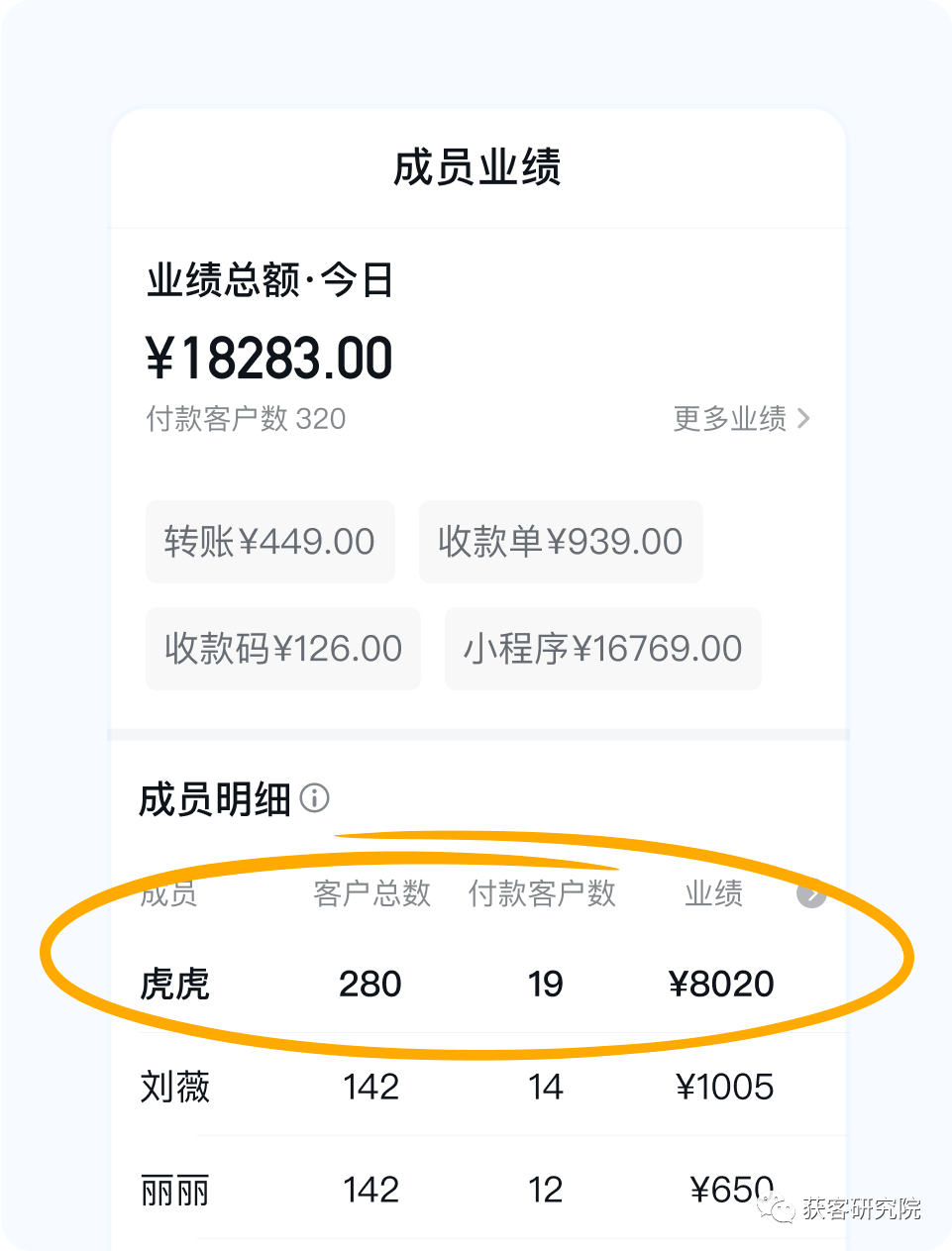Click the 收款码¥126.00 button
The height and width of the screenshot is (1251, 952).
[x=282, y=649]
